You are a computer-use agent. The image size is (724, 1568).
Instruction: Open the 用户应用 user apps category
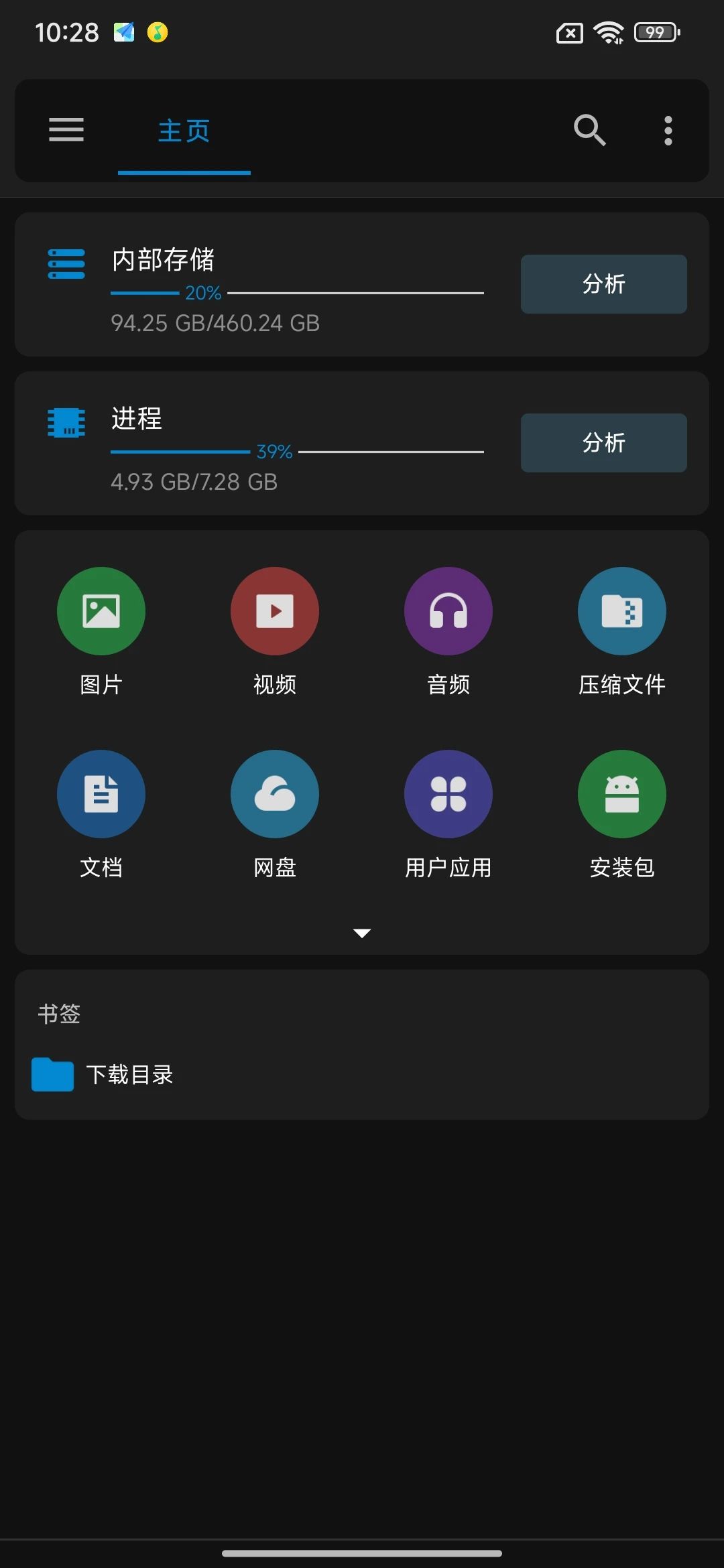(x=448, y=793)
